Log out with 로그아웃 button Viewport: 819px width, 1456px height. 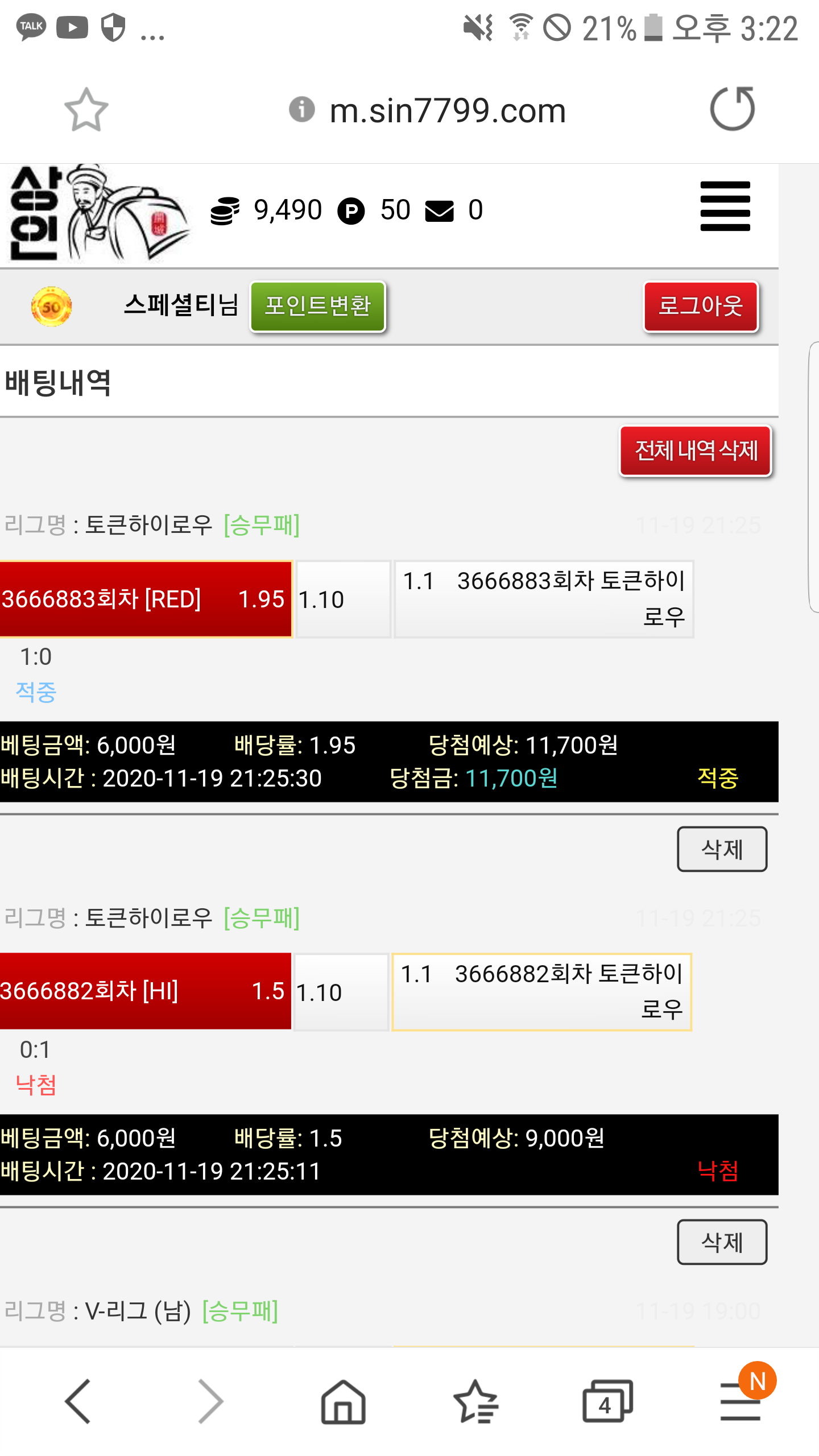701,306
